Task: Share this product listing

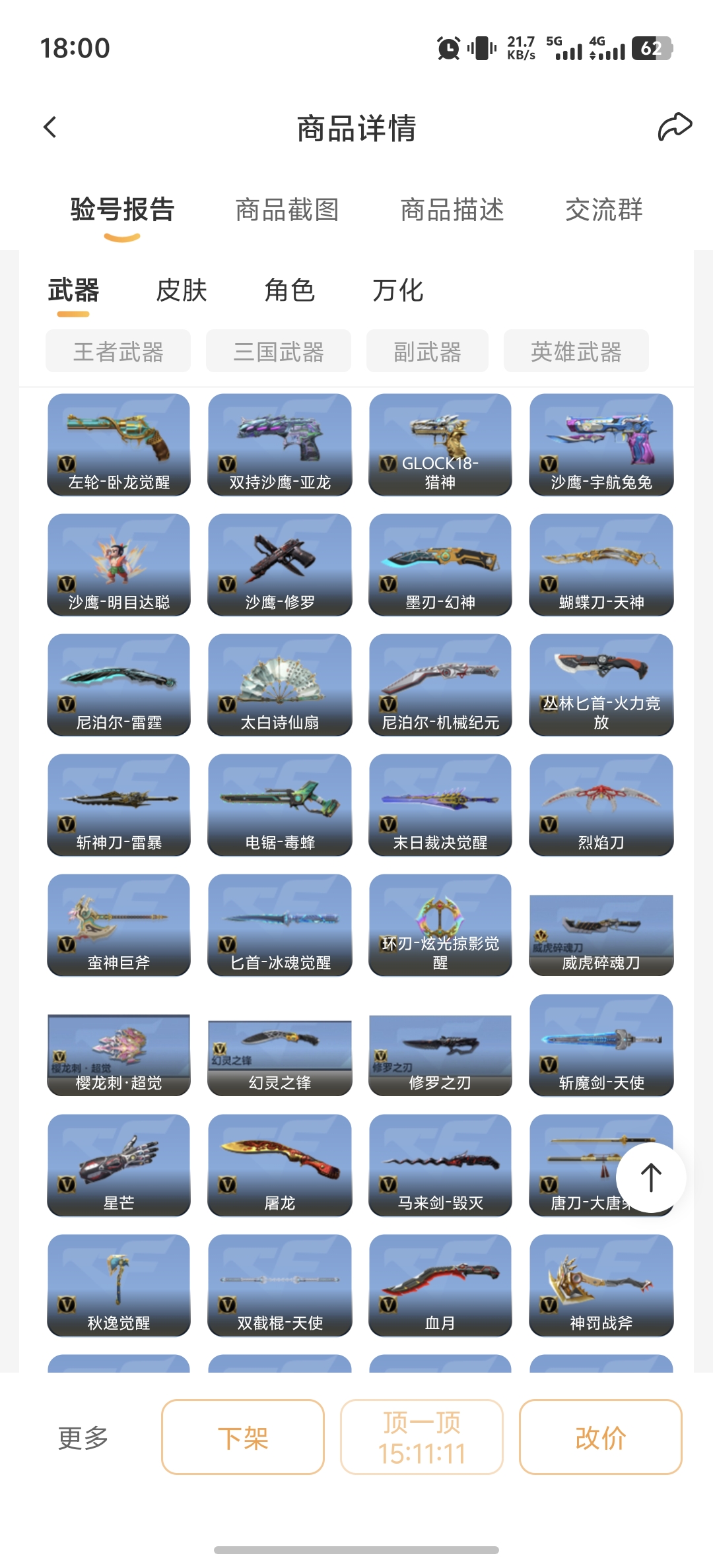Action: 674,127
